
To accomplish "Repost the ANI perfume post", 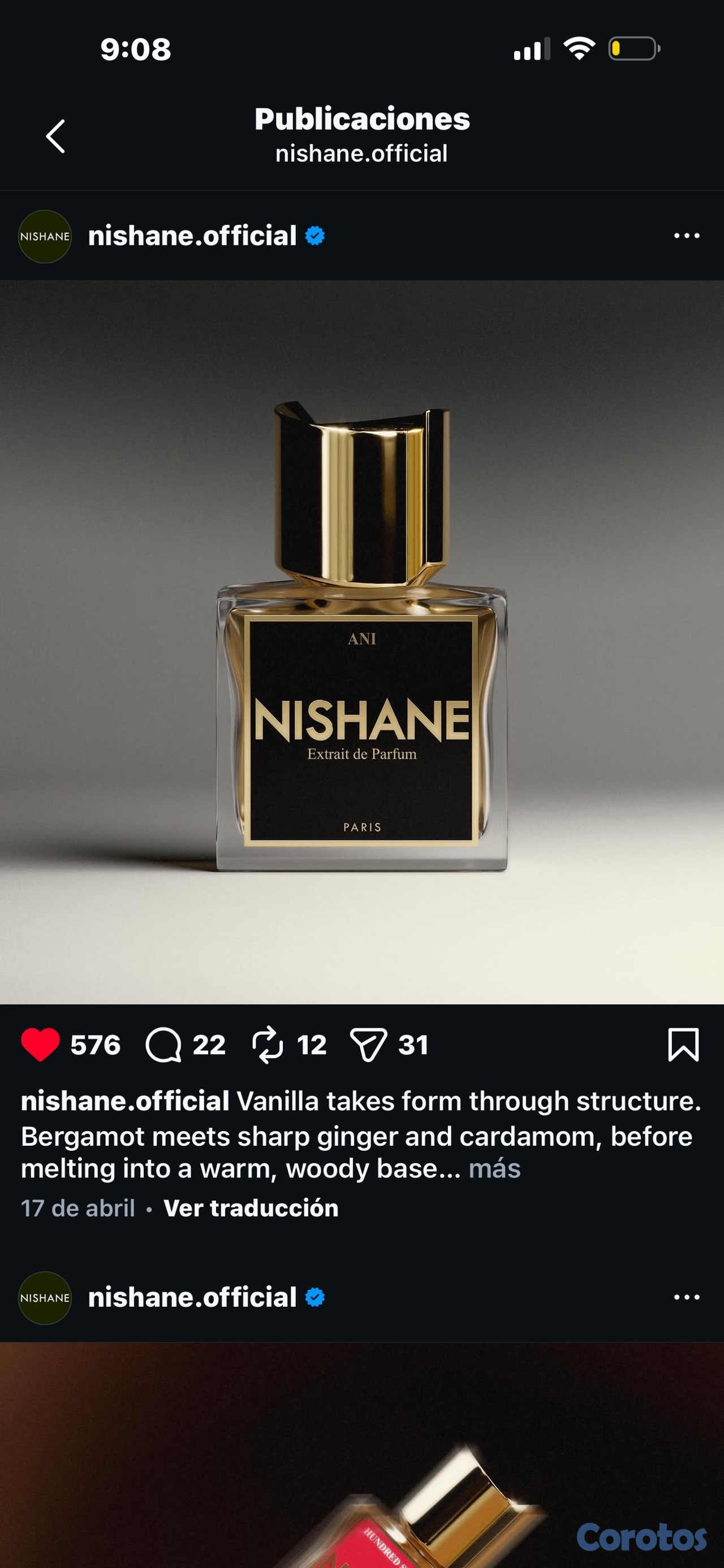I will tap(268, 1045).
